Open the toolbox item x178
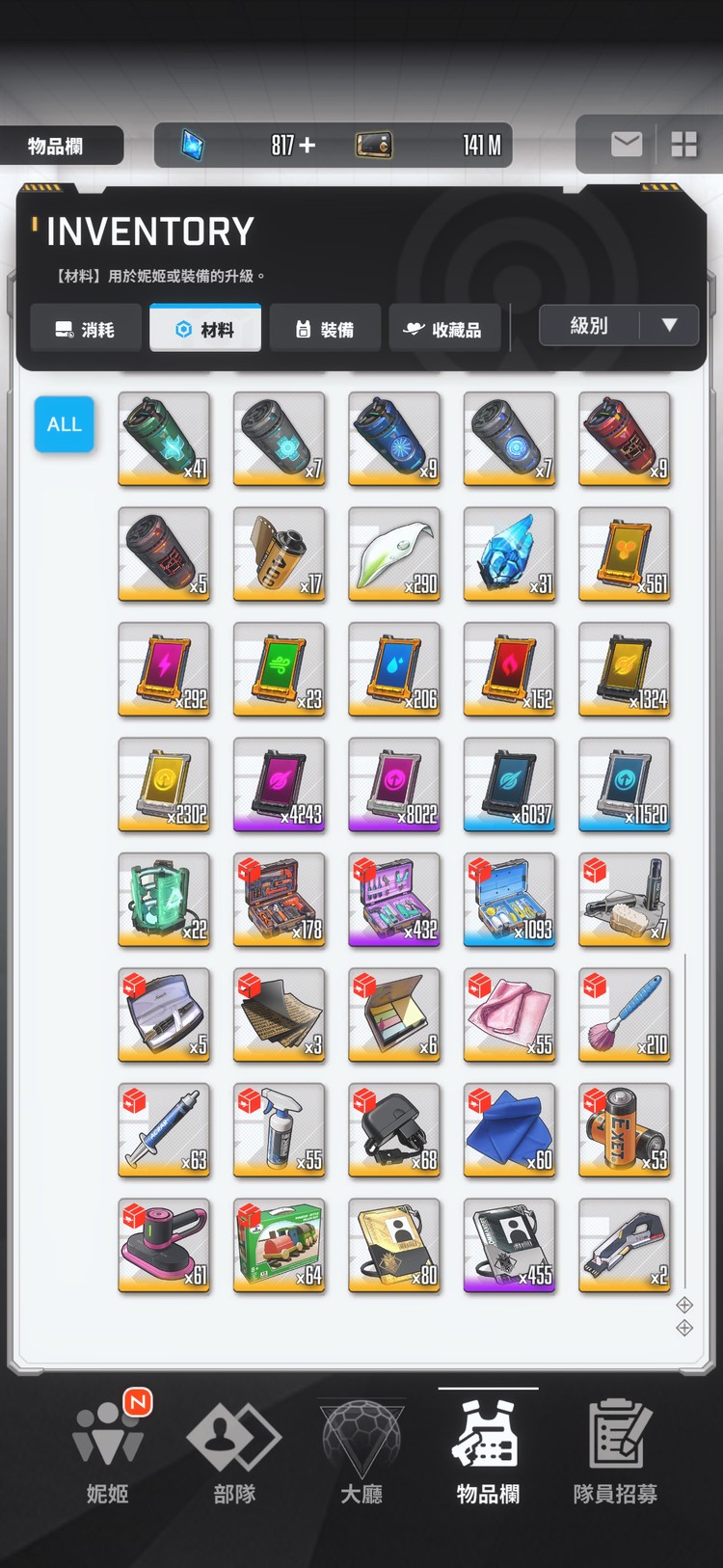The width and height of the screenshot is (723, 1568). 280,900
